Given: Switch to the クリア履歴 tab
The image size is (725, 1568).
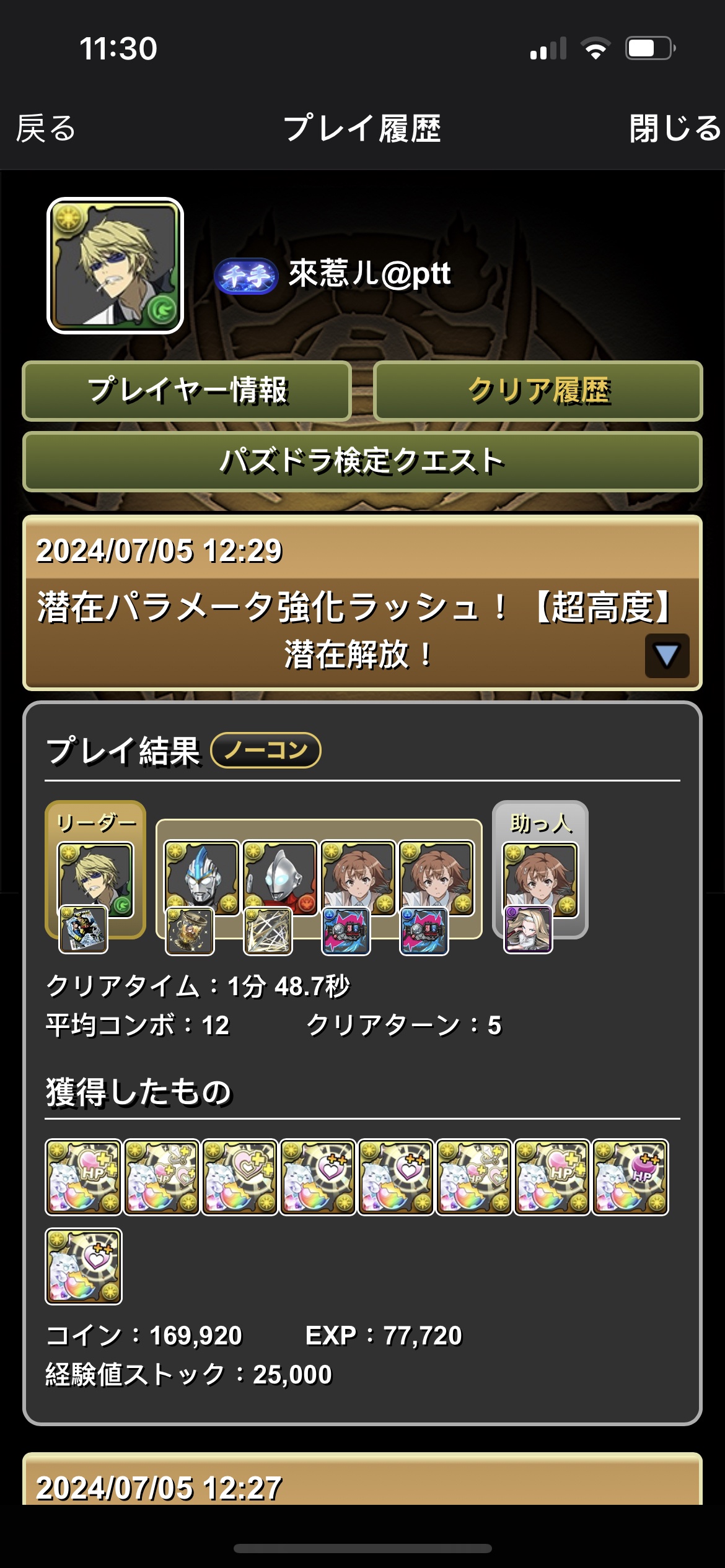Looking at the screenshot, I should [x=538, y=391].
